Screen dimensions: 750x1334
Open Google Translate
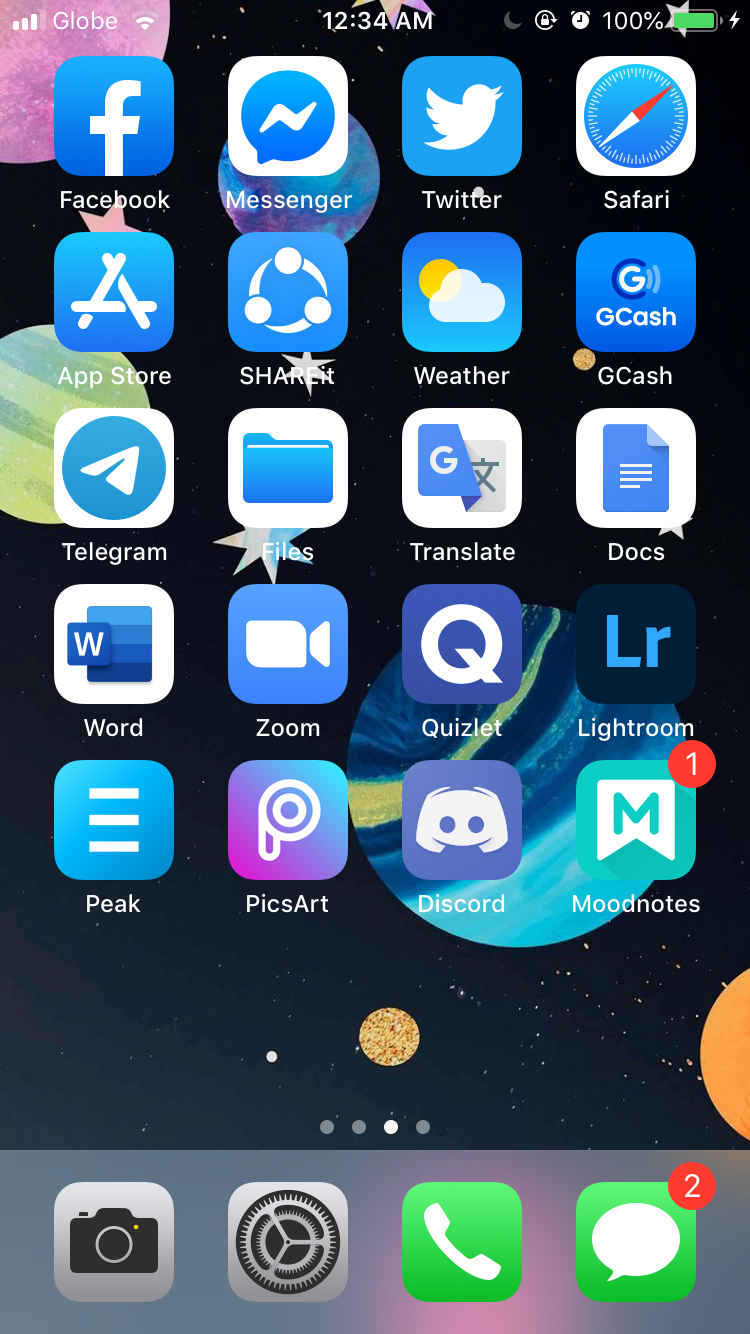pyautogui.click(x=462, y=468)
